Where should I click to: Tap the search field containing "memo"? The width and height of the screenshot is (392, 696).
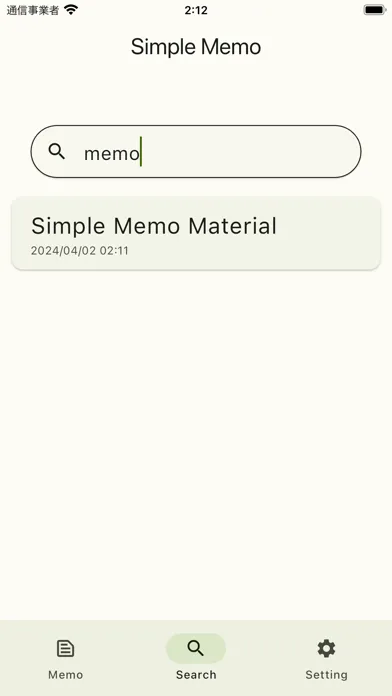pyautogui.click(x=196, y=152)
